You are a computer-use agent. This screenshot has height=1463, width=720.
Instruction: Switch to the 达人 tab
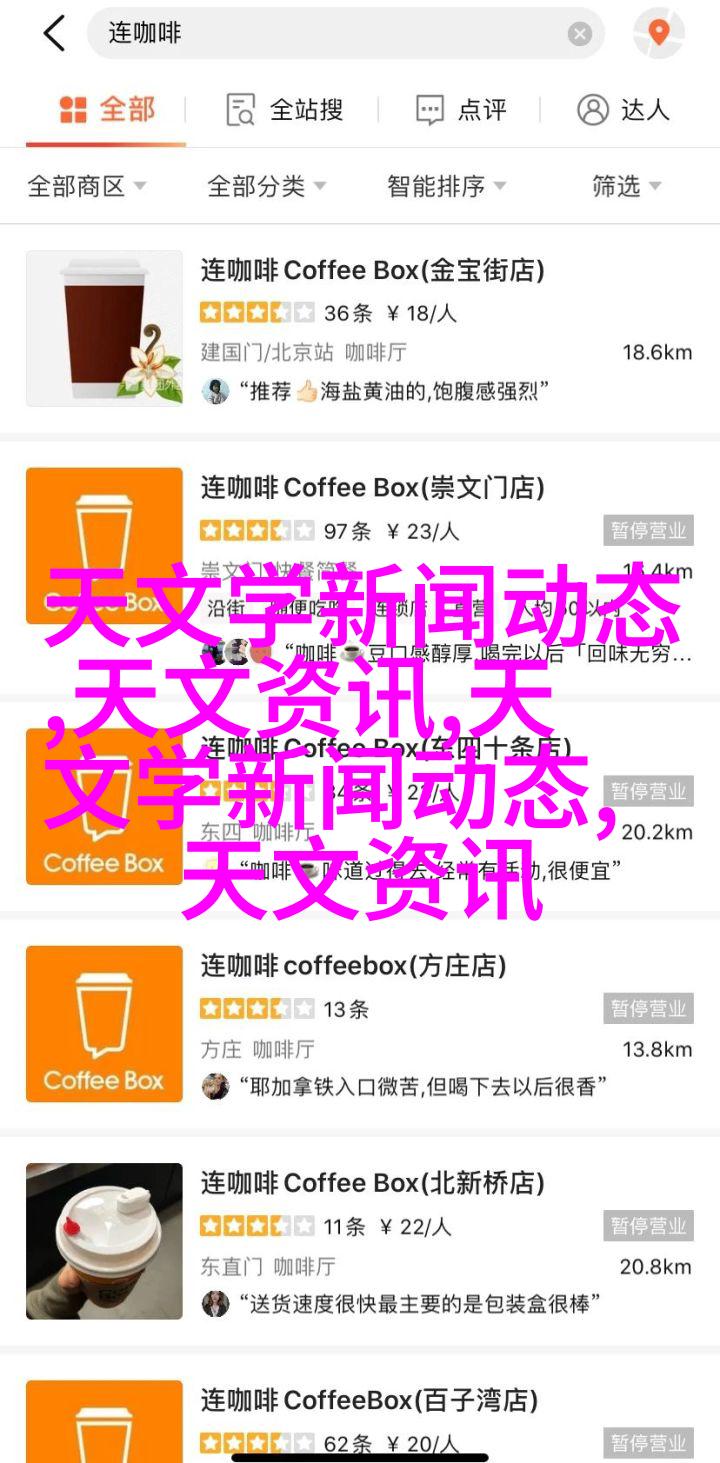pyautogui.click(x=623, y=110)
